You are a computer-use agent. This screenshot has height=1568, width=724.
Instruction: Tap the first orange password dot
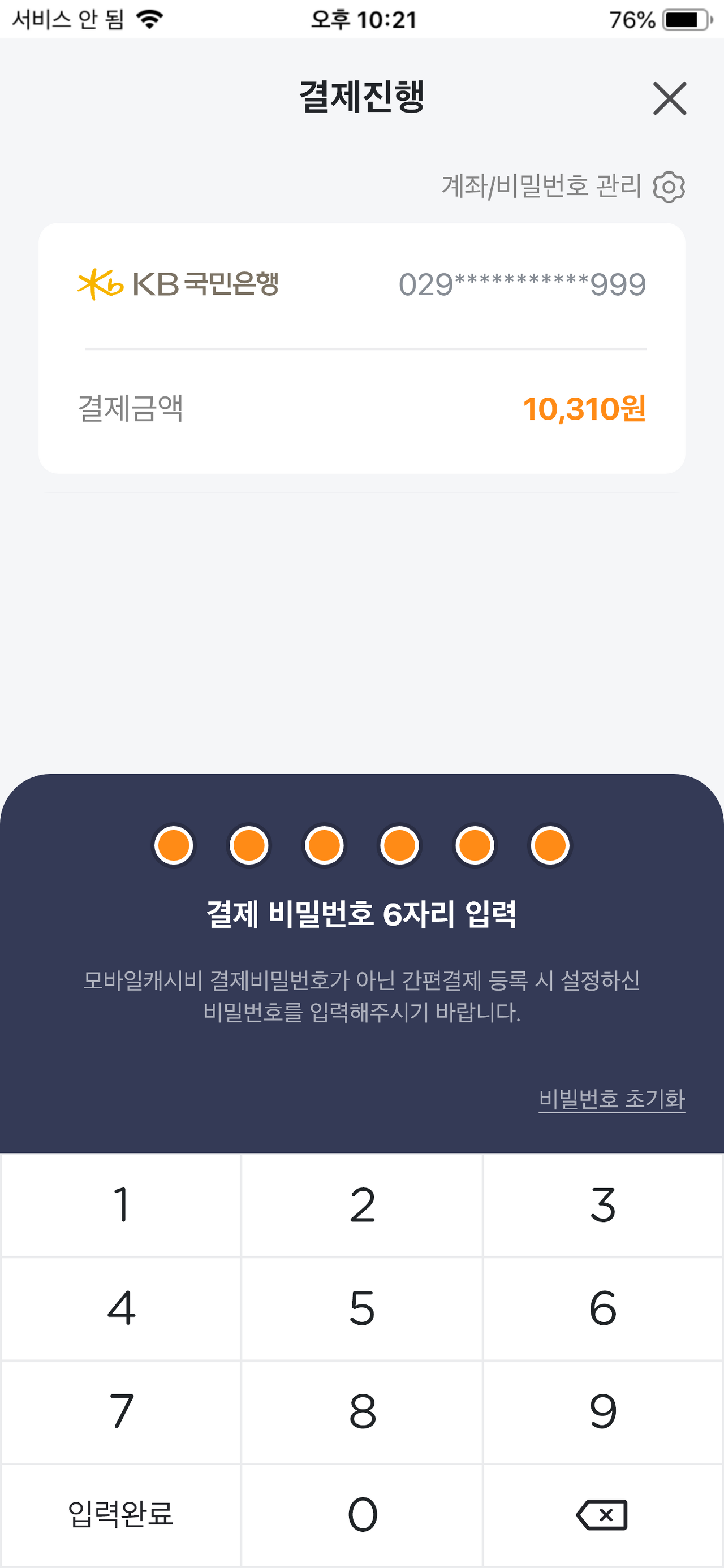coord(174,845)
